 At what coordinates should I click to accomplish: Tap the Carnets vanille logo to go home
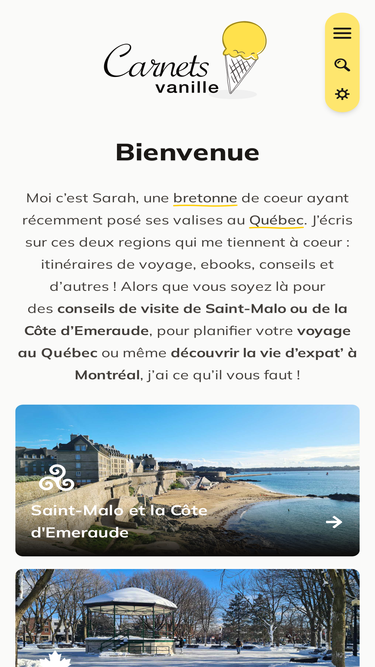click(x=185, y=60)
